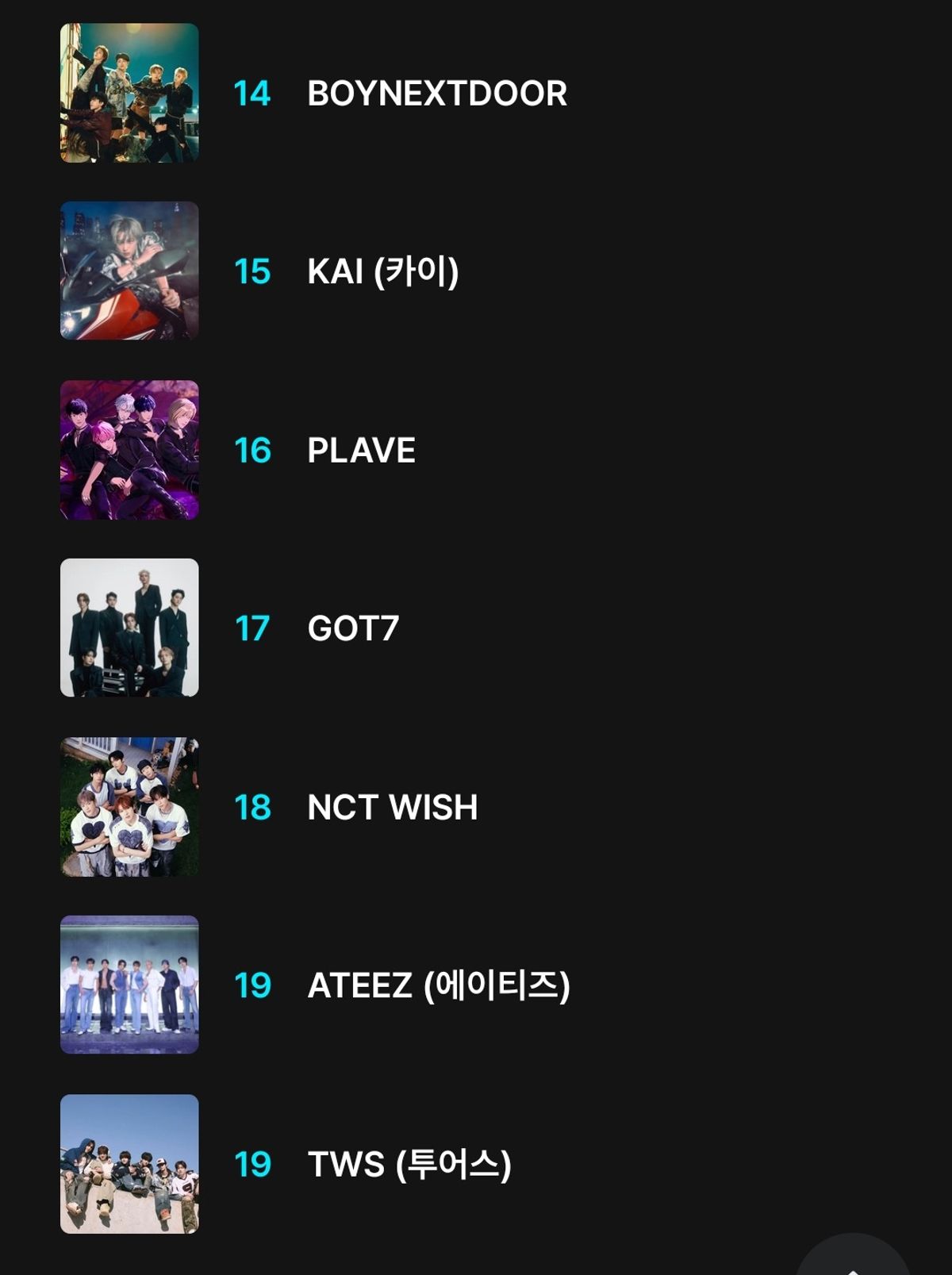Image resolution: width=952 pixels, height=1275 pixels.
Task: Select ATEEZ (에이티즈) row
Action: 438,985
